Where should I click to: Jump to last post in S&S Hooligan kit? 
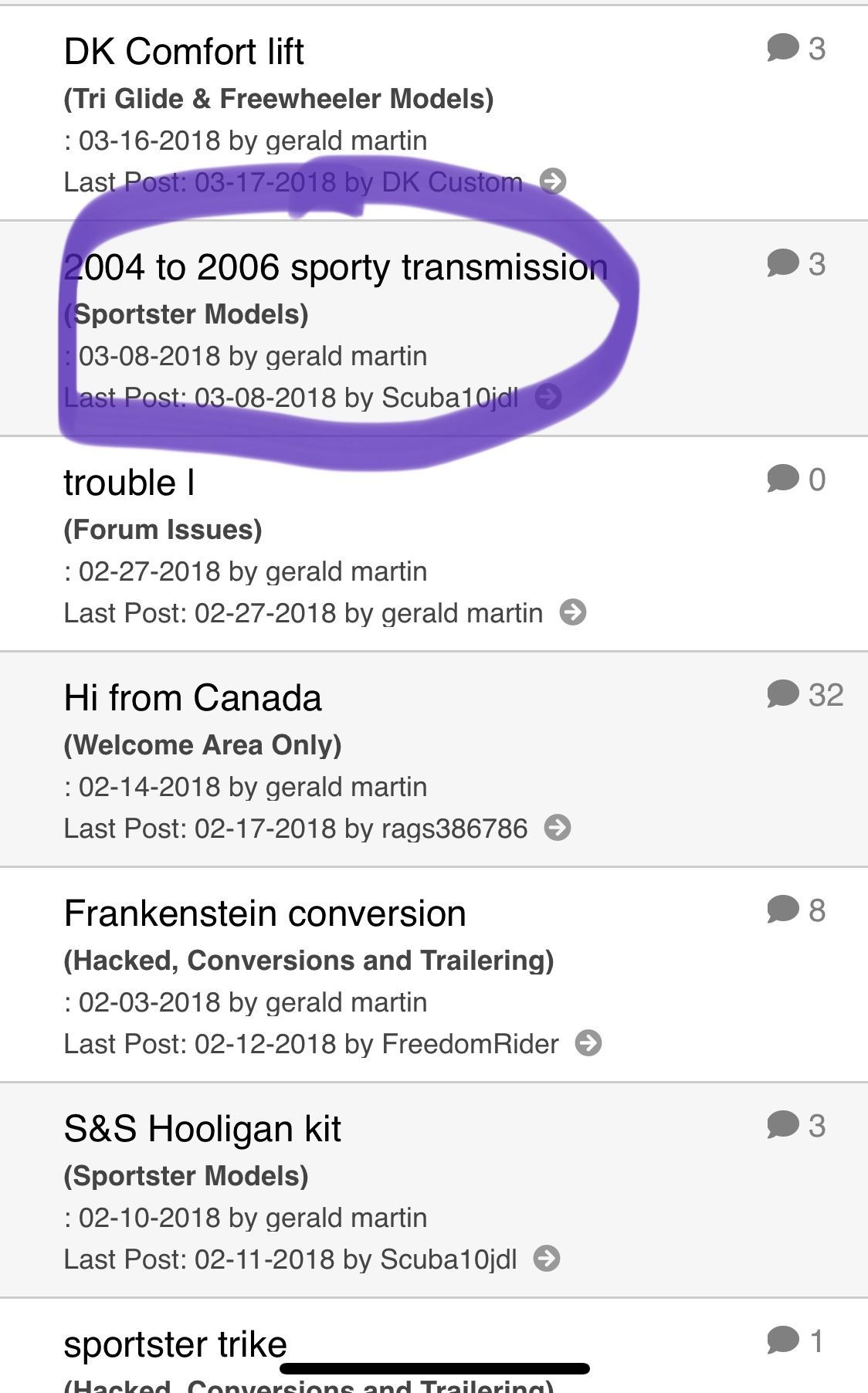547,1259
